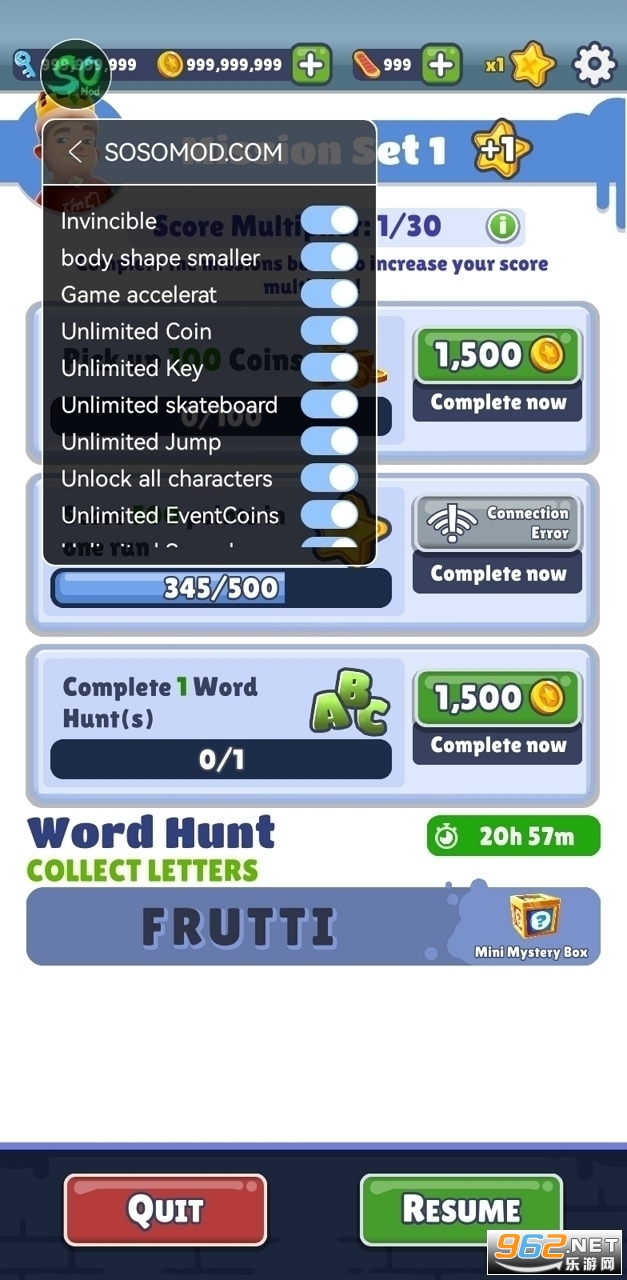Toggle the Invincible switch
The image size is (627, 1280).
point(329,220)
